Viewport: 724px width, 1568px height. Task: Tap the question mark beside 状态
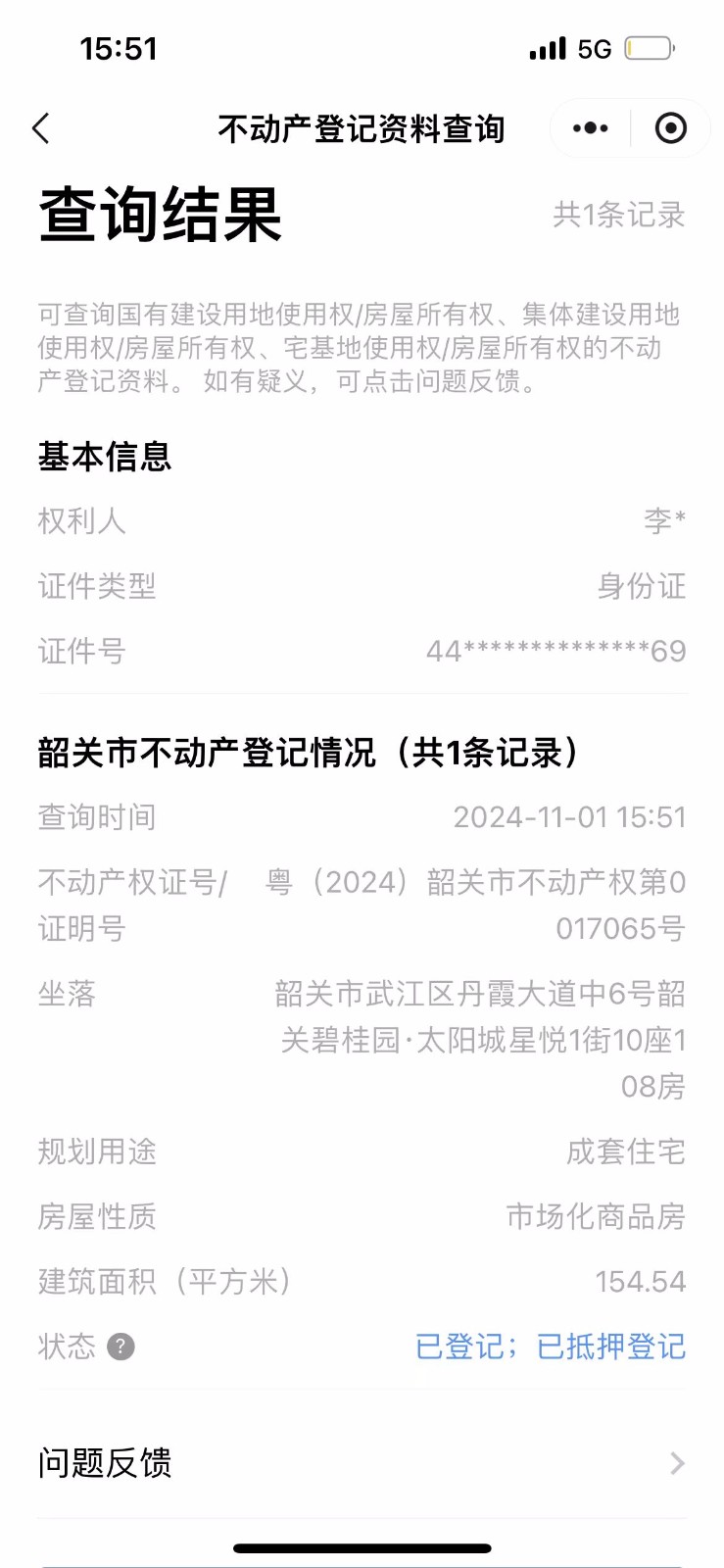point(121,1347)
